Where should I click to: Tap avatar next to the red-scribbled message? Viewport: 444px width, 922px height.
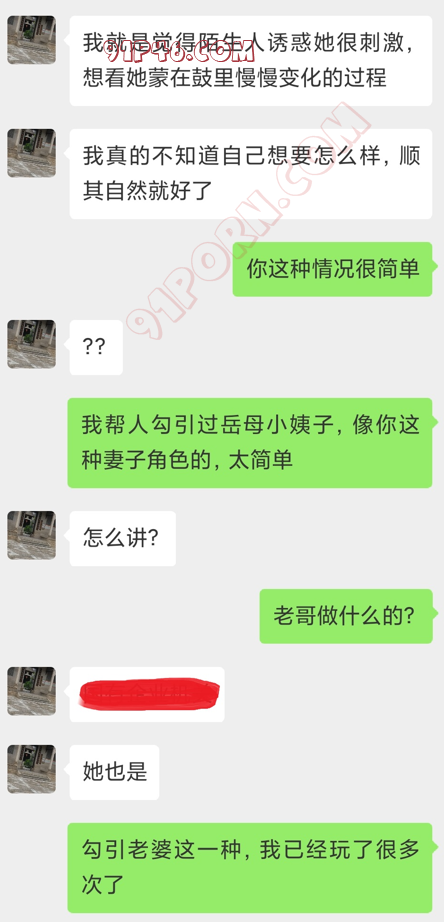click(x=32, y=691)
